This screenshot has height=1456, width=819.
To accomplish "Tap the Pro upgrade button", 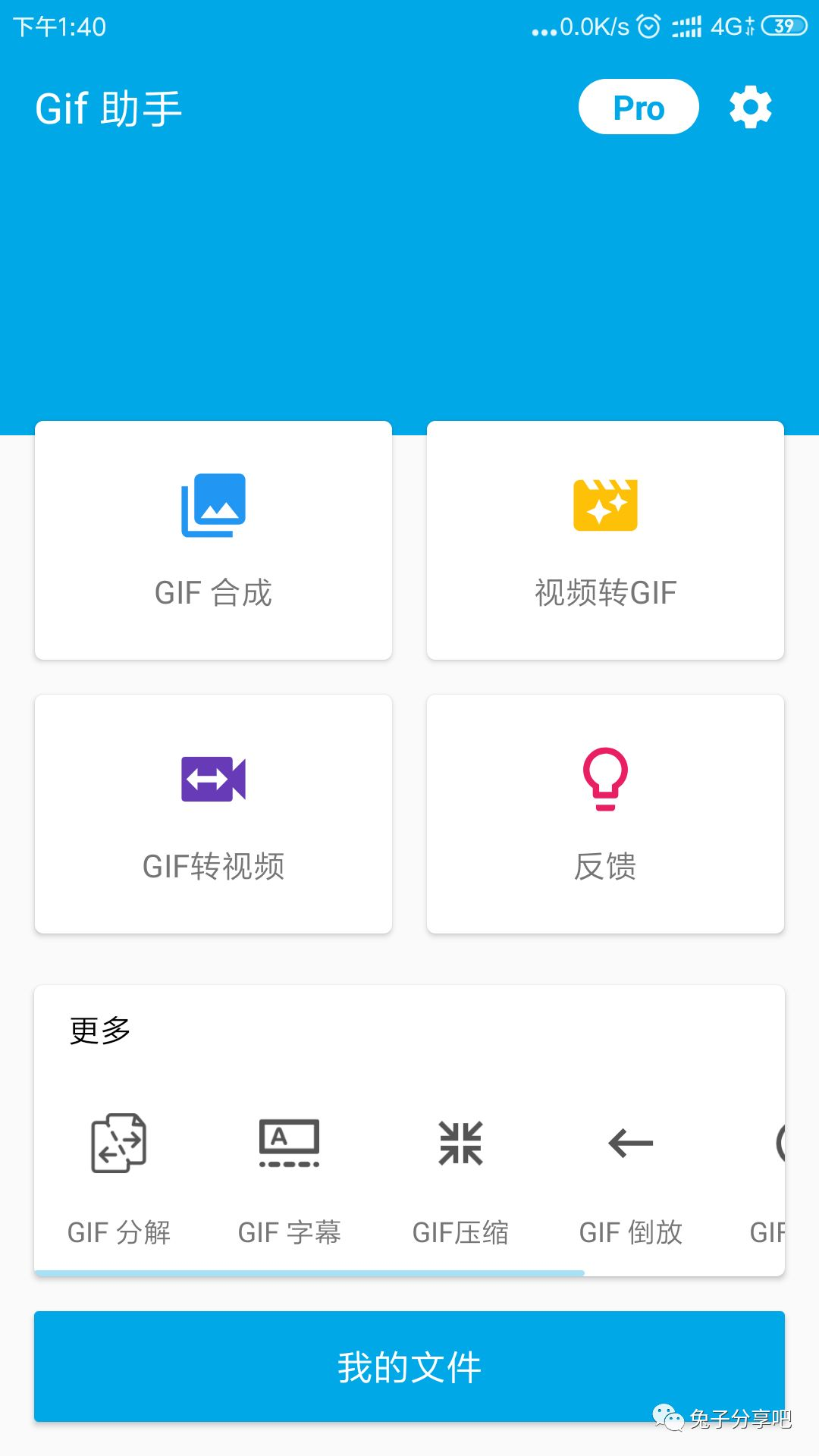I will point(639,107).
